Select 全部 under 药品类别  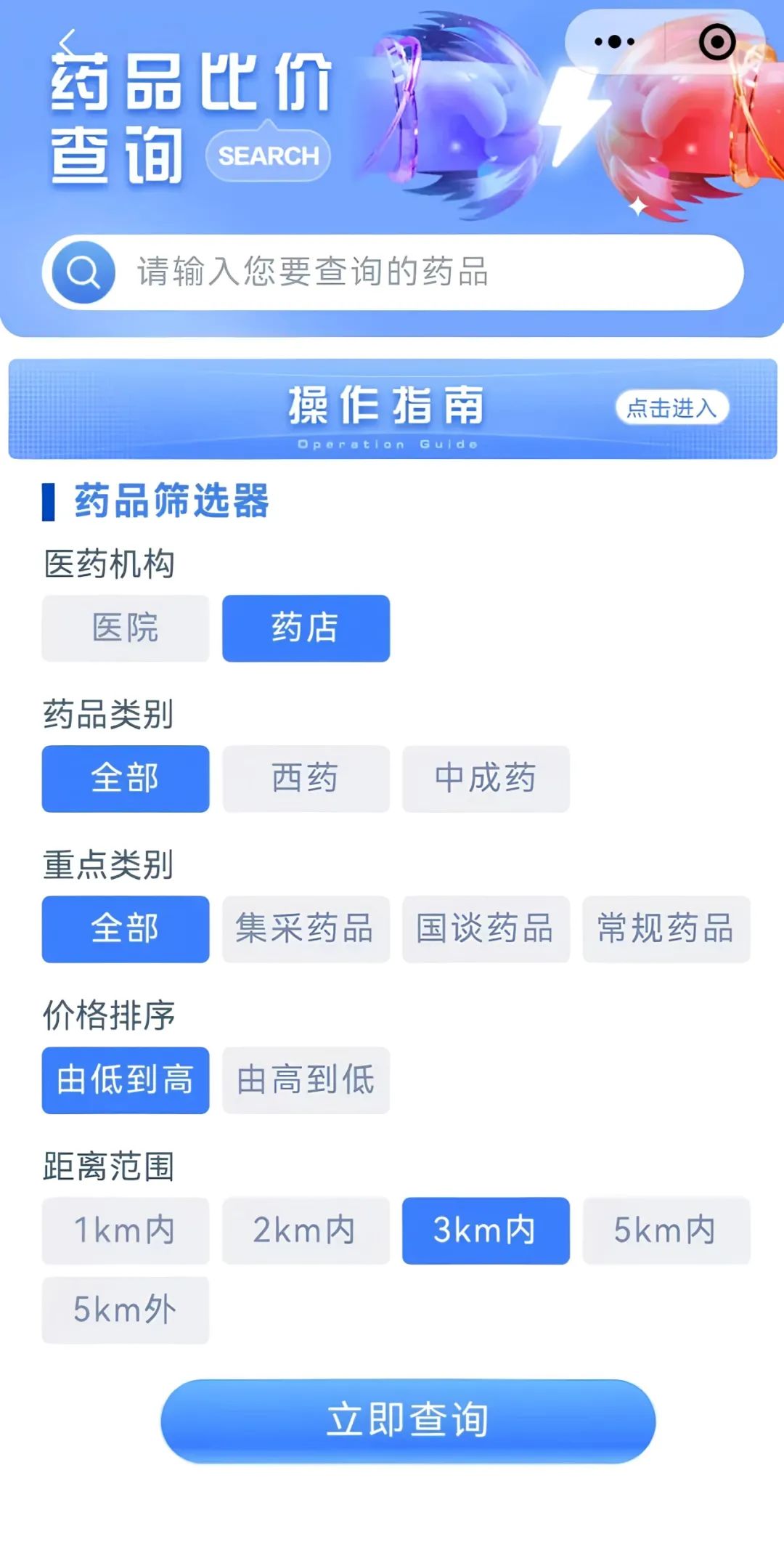126,779
